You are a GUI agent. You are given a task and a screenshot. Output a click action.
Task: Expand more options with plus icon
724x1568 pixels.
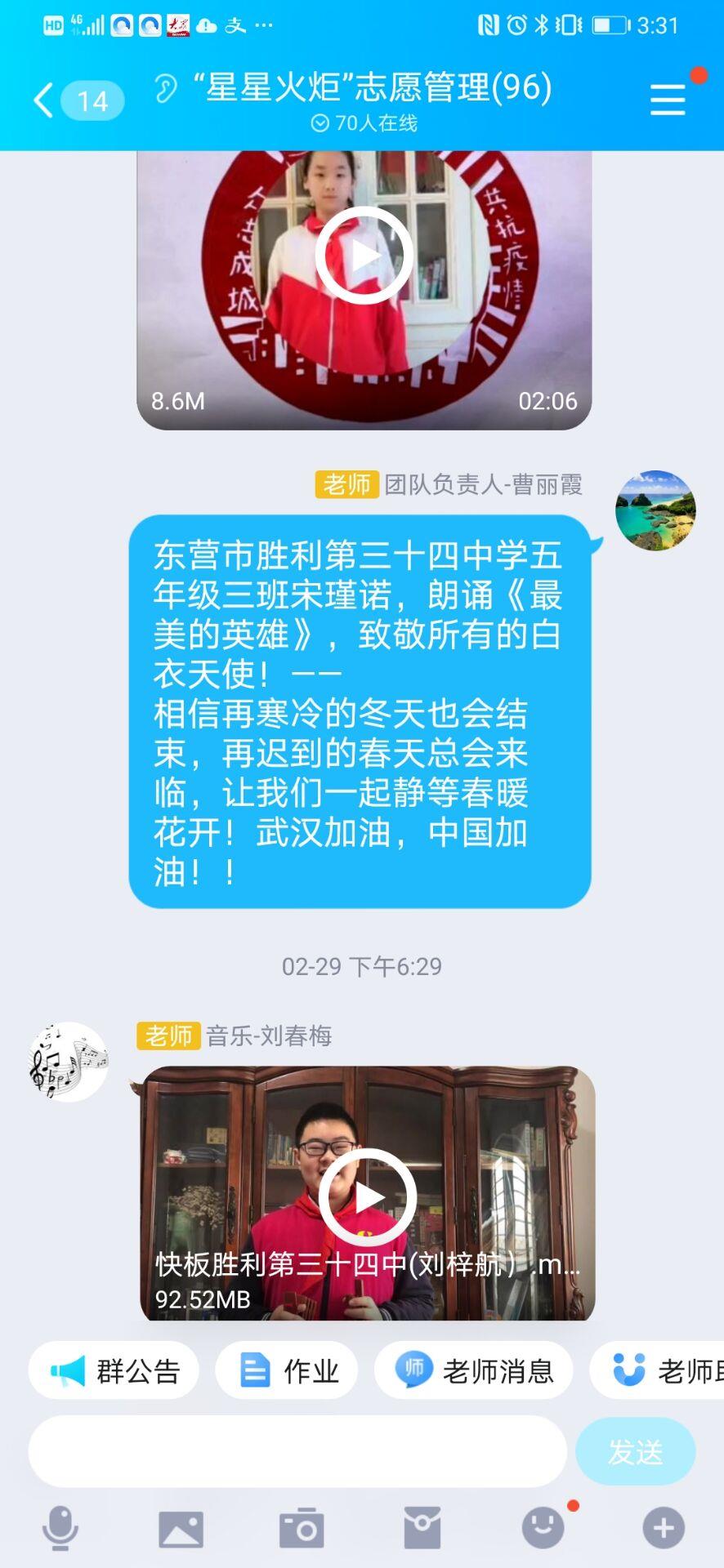pyautogui.click(x=664, y=1528)
